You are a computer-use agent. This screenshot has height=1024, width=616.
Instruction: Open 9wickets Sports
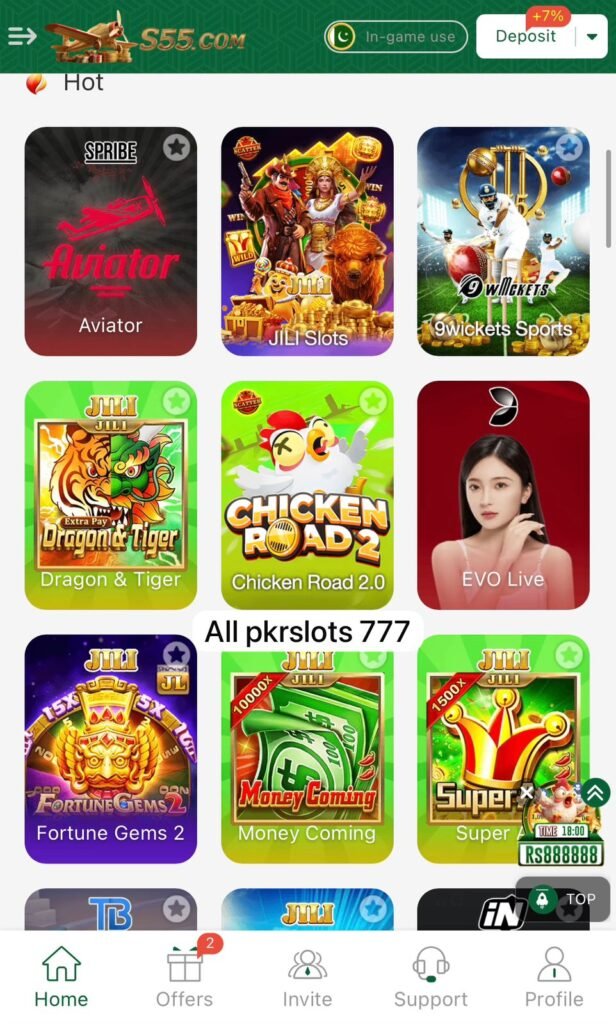pos(503,242)
